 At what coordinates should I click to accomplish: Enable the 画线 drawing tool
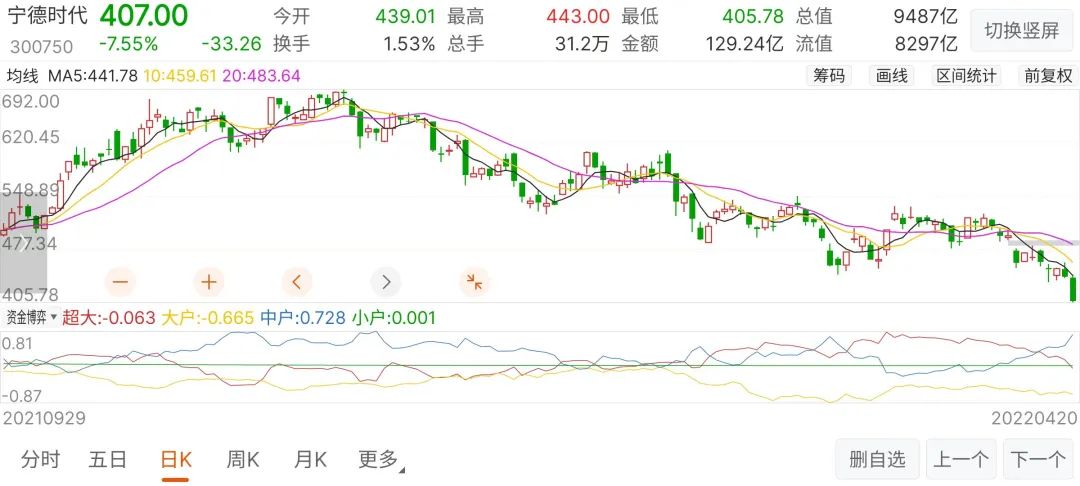[x=891, y=76]
